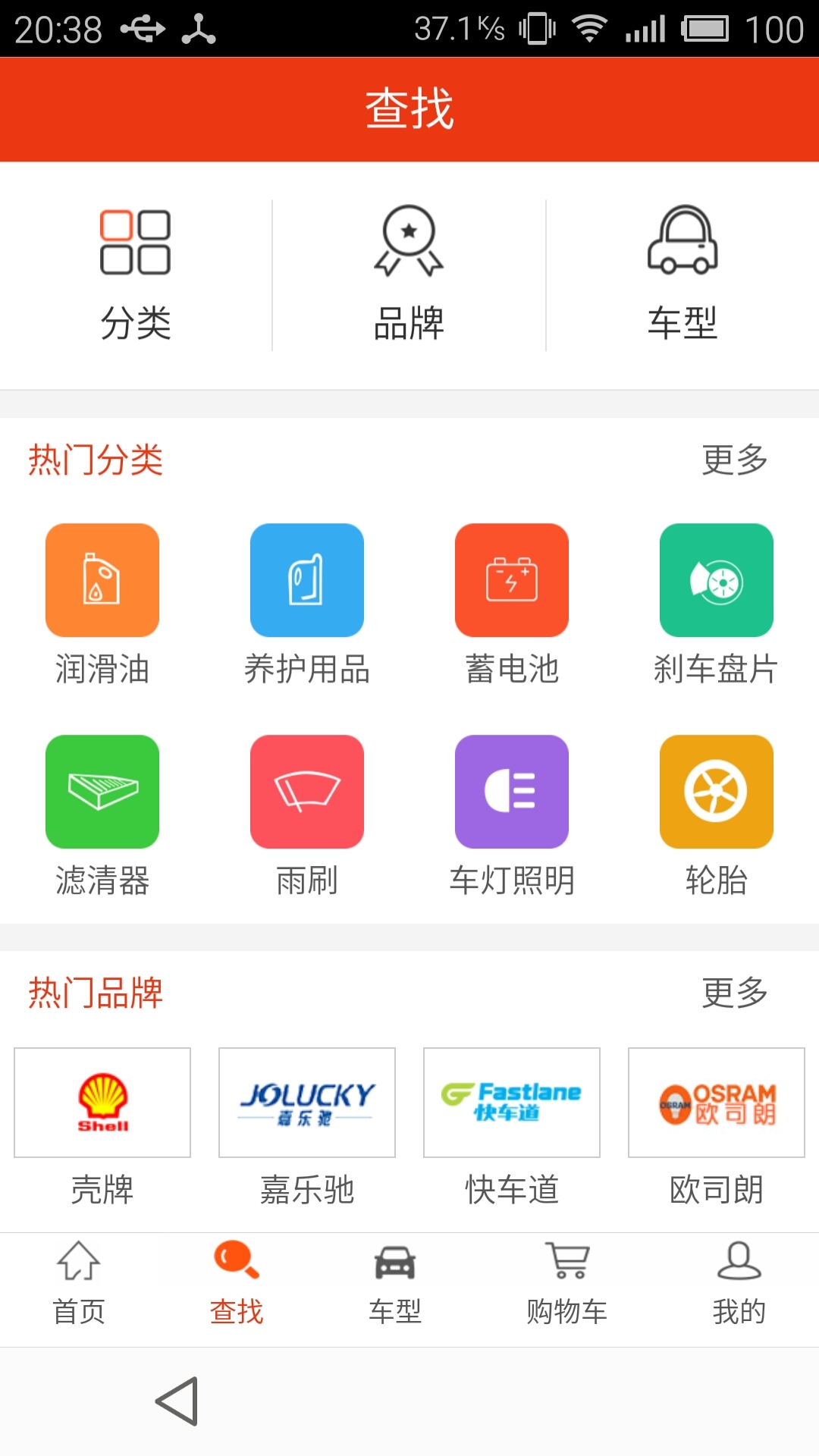Open the 滤清器 category
Screen dimensions: 819x1456
[102, 815]
